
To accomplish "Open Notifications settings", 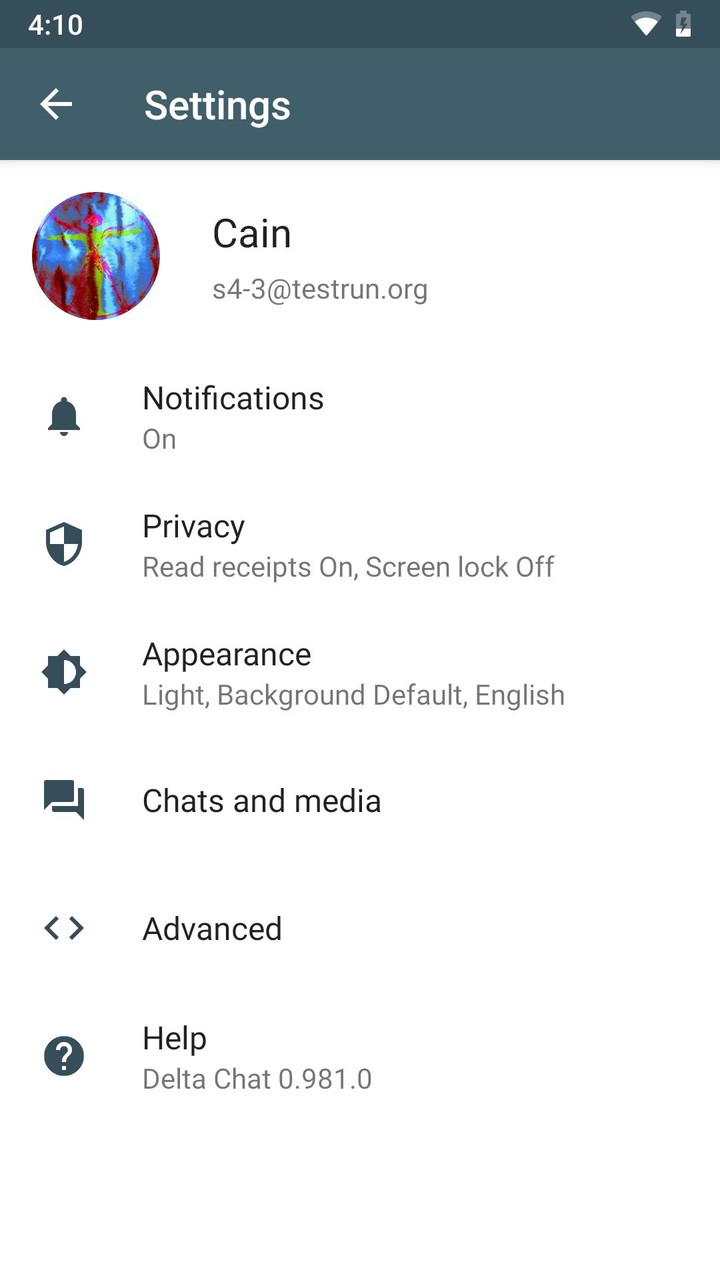I will 233,416.
